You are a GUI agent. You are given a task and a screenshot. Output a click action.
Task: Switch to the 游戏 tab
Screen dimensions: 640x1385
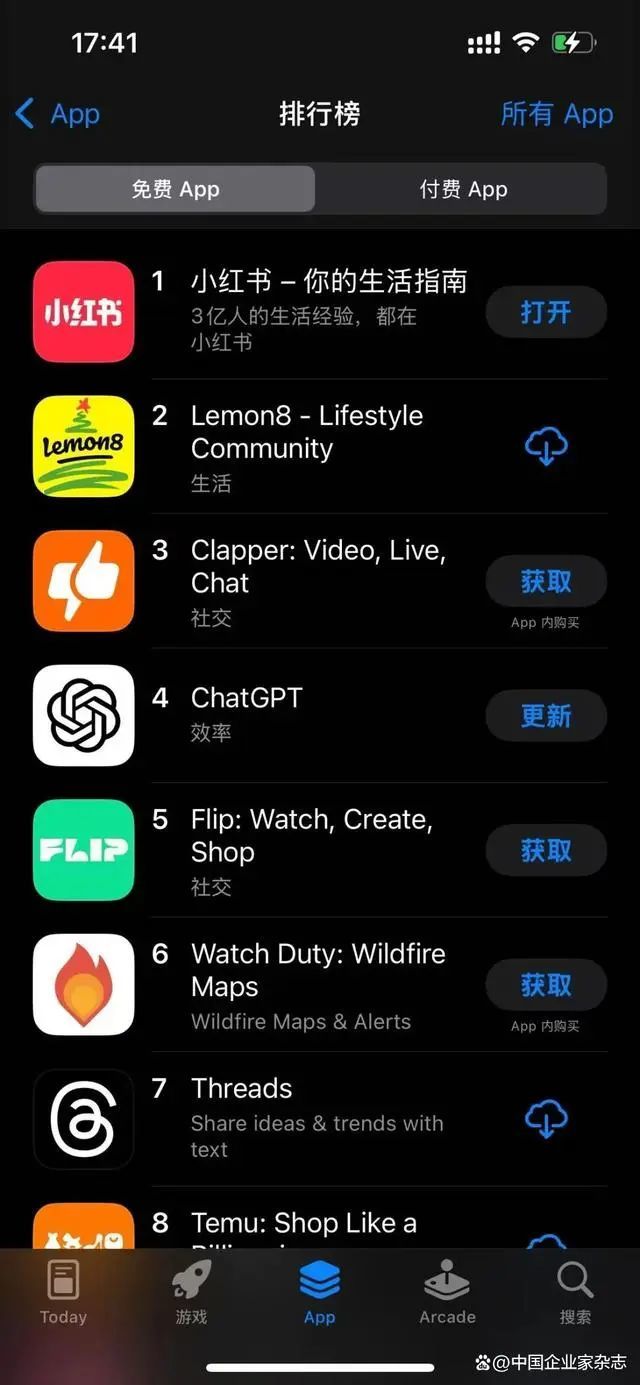click(191, 1292)
